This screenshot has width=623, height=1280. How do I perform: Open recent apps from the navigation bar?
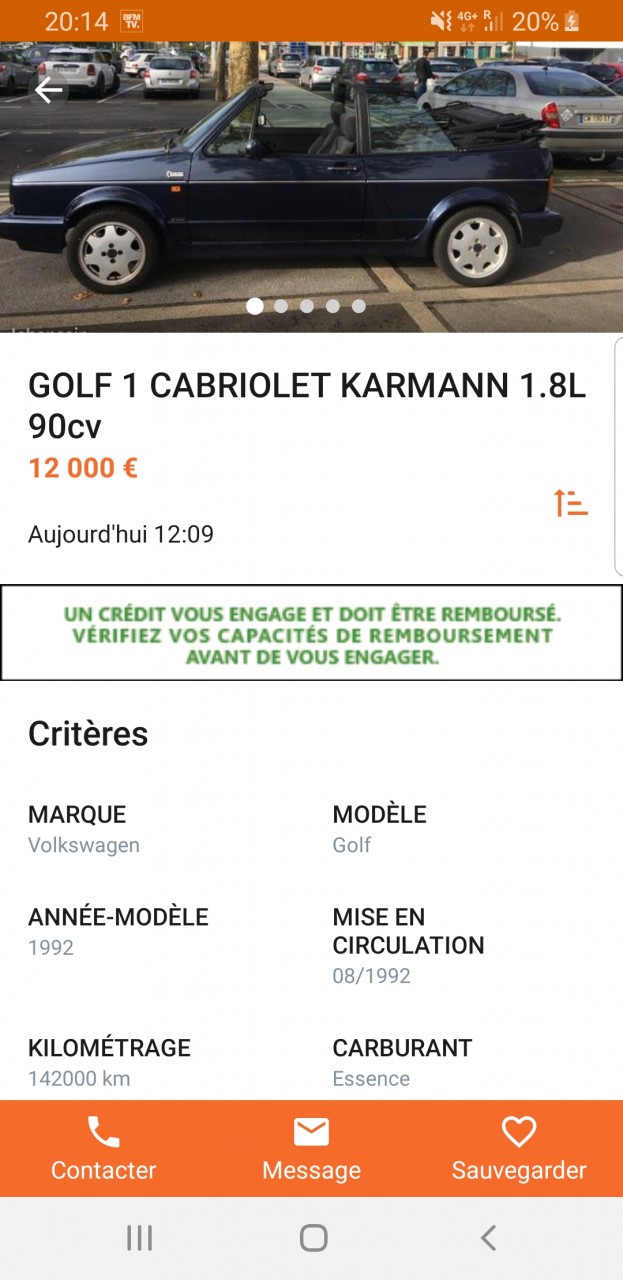tap(139, 1238)
